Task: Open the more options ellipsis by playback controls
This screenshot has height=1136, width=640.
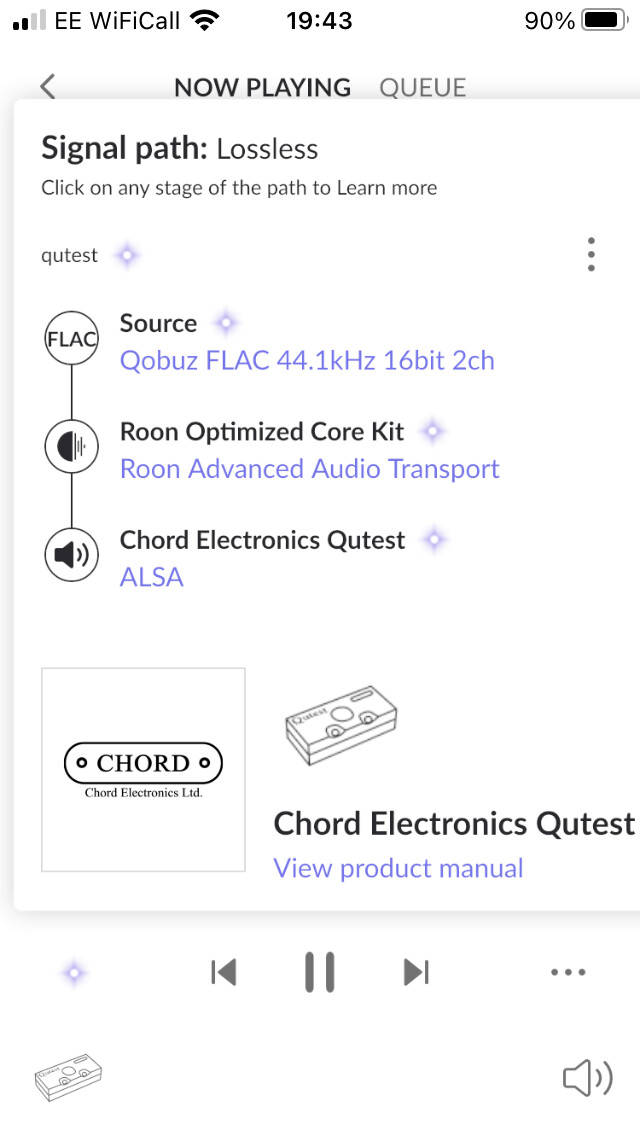Action: point(568,972)
